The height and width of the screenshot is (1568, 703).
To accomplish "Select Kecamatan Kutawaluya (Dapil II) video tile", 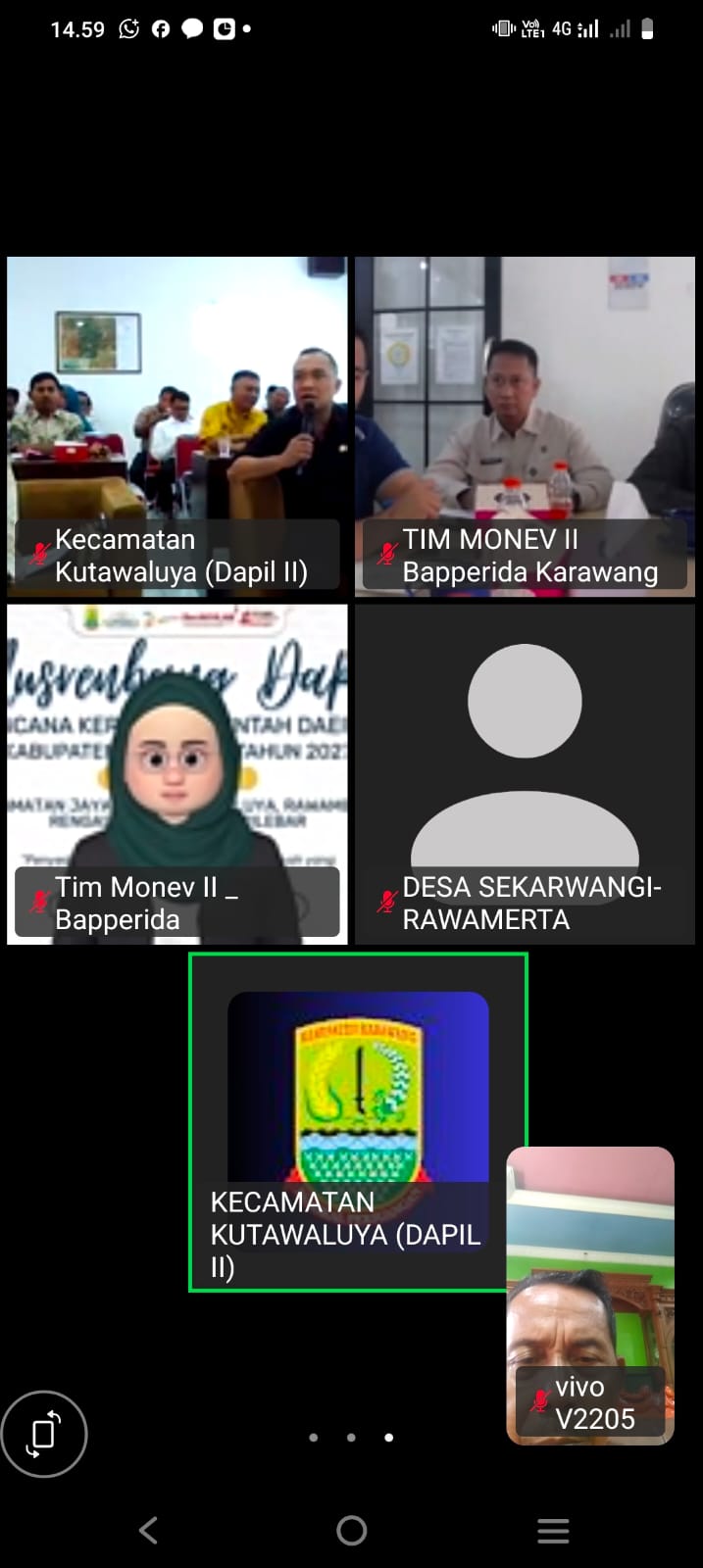I will [177, 426].
